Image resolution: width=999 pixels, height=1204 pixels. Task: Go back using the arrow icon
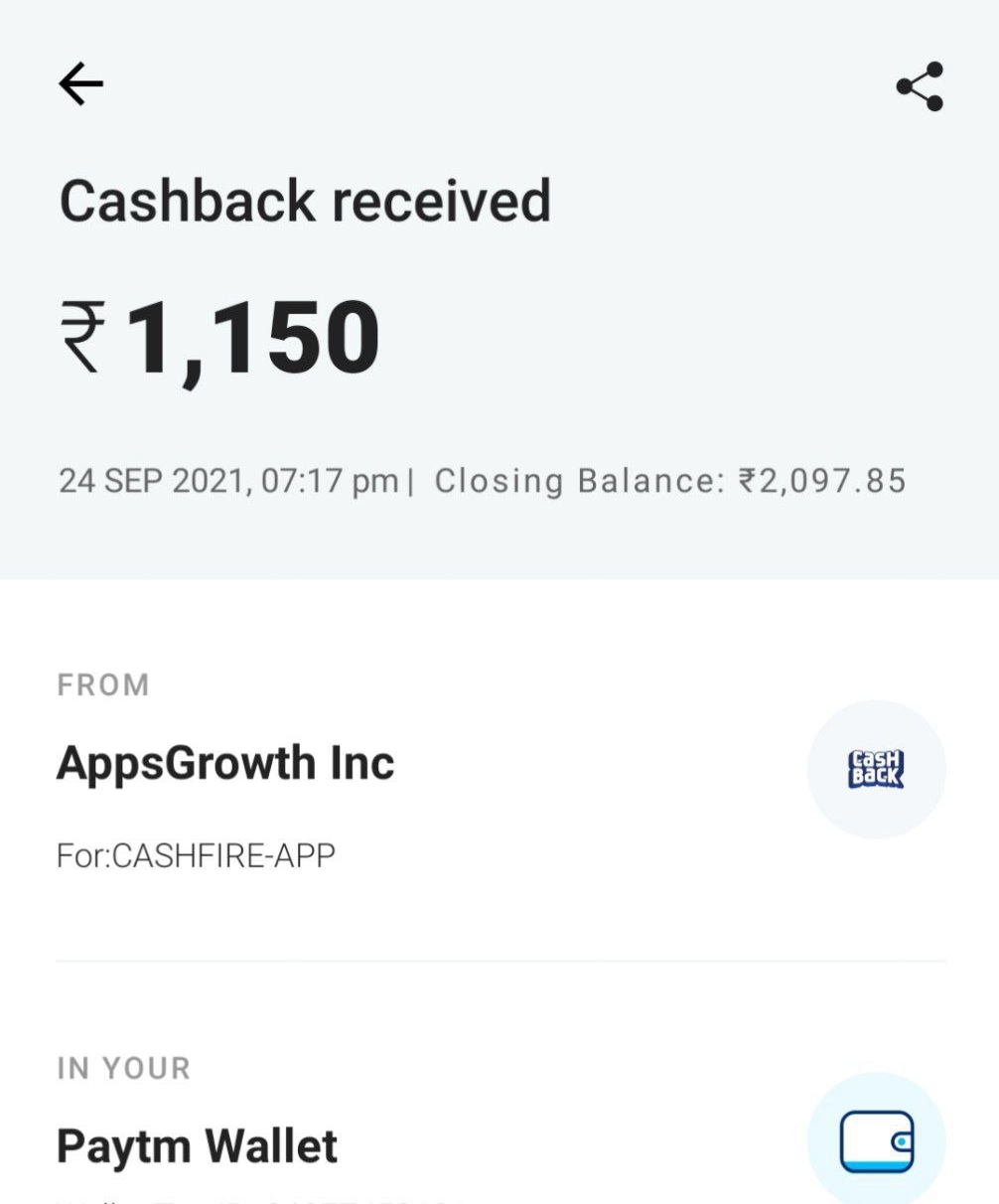[x=81, y=84]
